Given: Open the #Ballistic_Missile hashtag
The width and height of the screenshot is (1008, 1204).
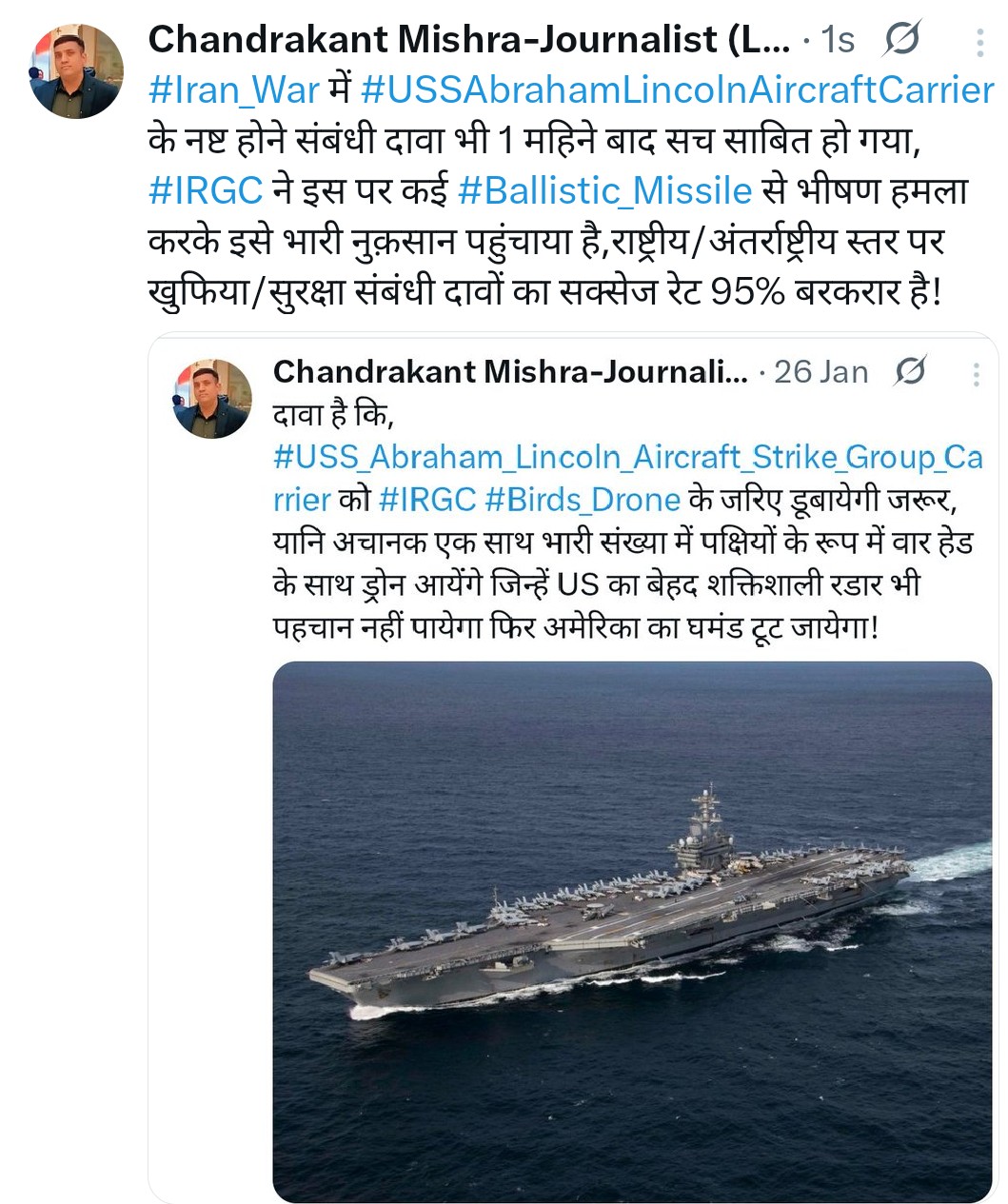Looking at the screenshot, I should [x=604, y=190].
